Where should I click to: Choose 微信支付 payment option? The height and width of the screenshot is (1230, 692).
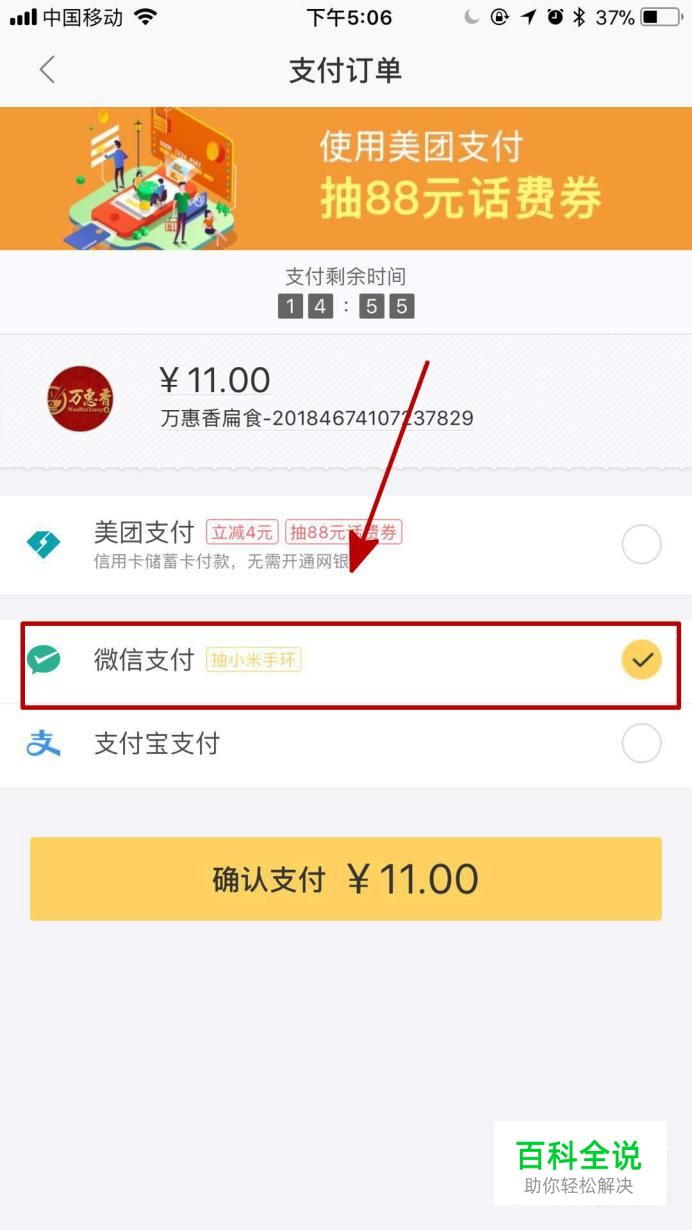tap(346, 661)
